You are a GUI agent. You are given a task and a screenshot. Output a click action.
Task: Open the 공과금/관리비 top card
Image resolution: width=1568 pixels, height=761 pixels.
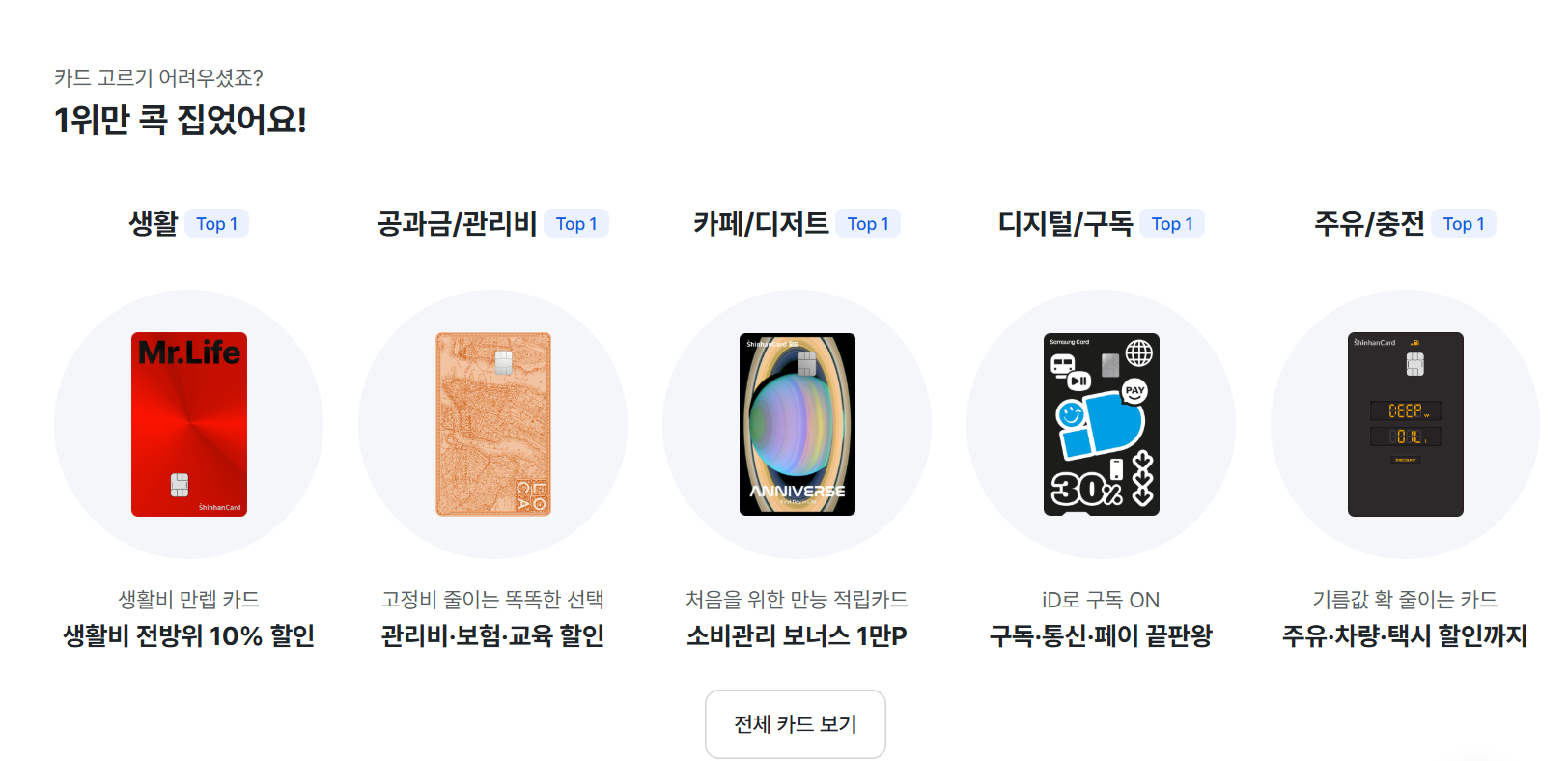[x=493, y=425]
